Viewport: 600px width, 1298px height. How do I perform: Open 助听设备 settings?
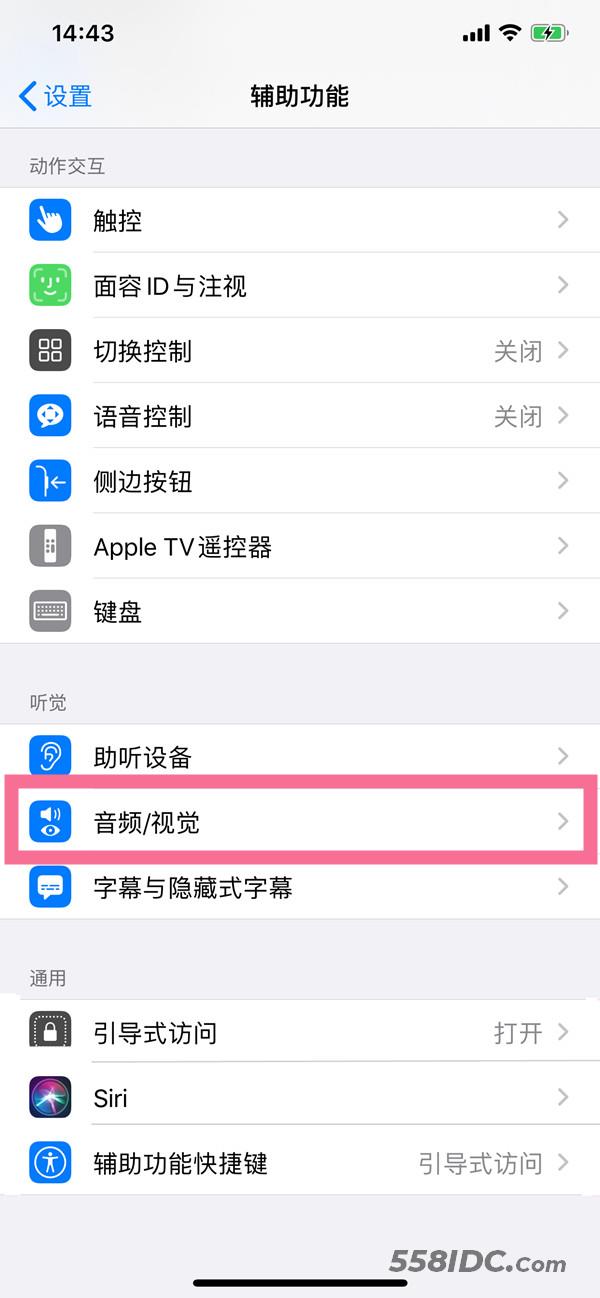pyautogui.click(x=300, y=757)
